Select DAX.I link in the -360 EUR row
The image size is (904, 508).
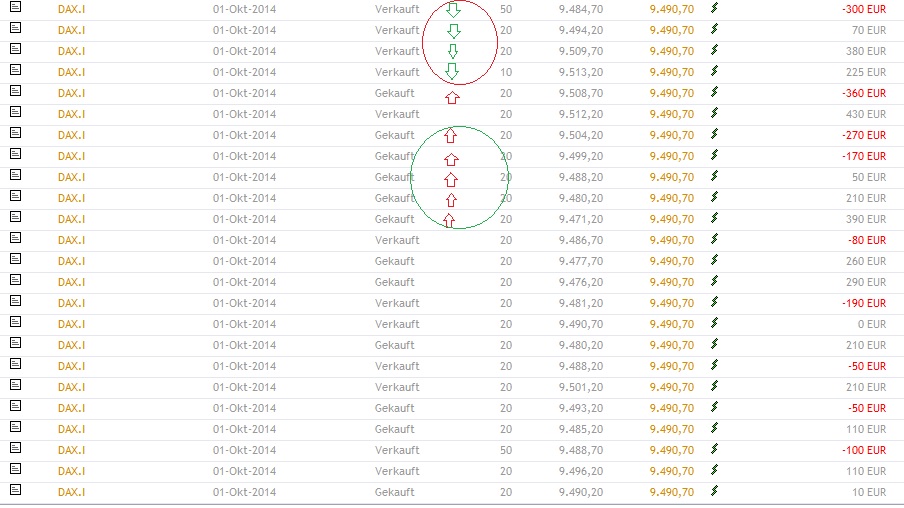[x=71, y=93]
